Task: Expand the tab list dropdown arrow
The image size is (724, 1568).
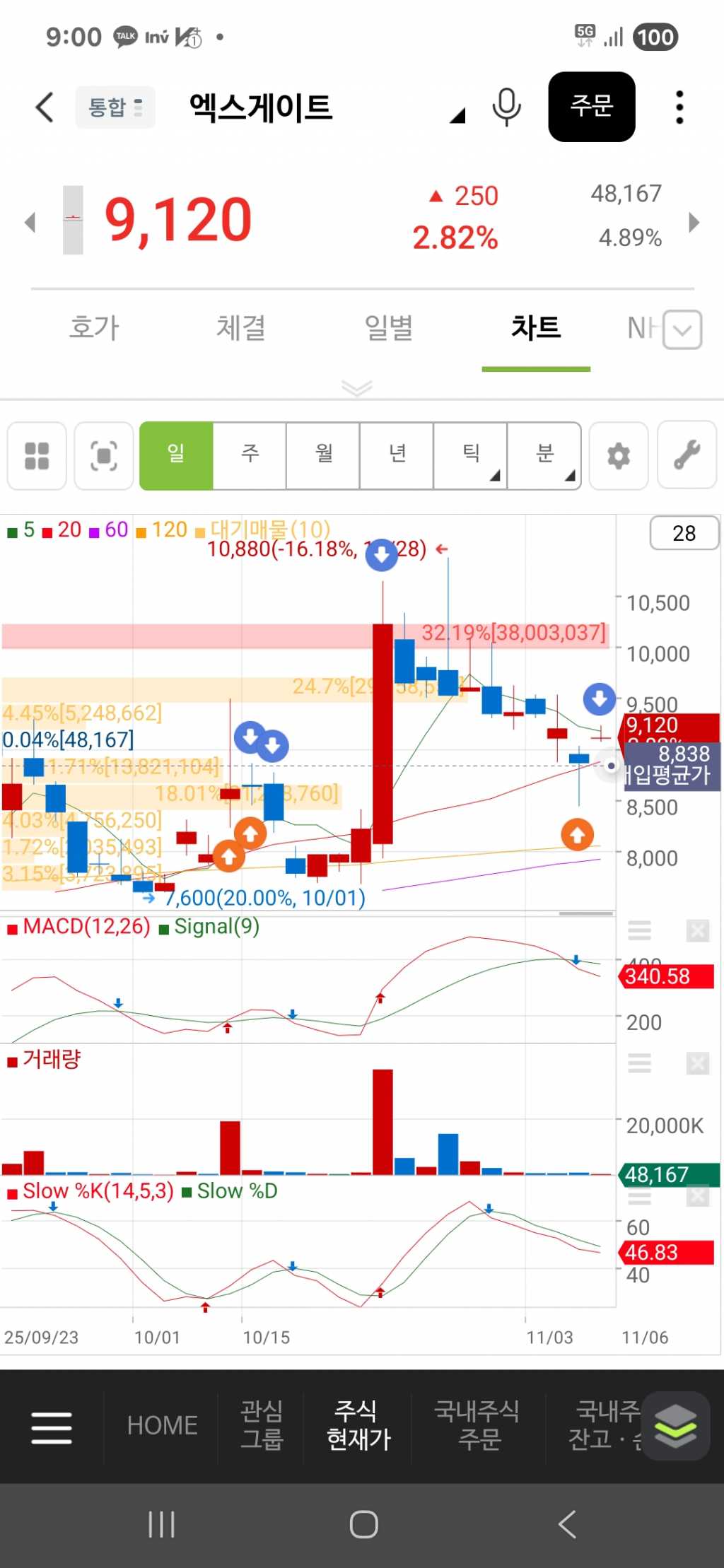Action: point(682,329)
